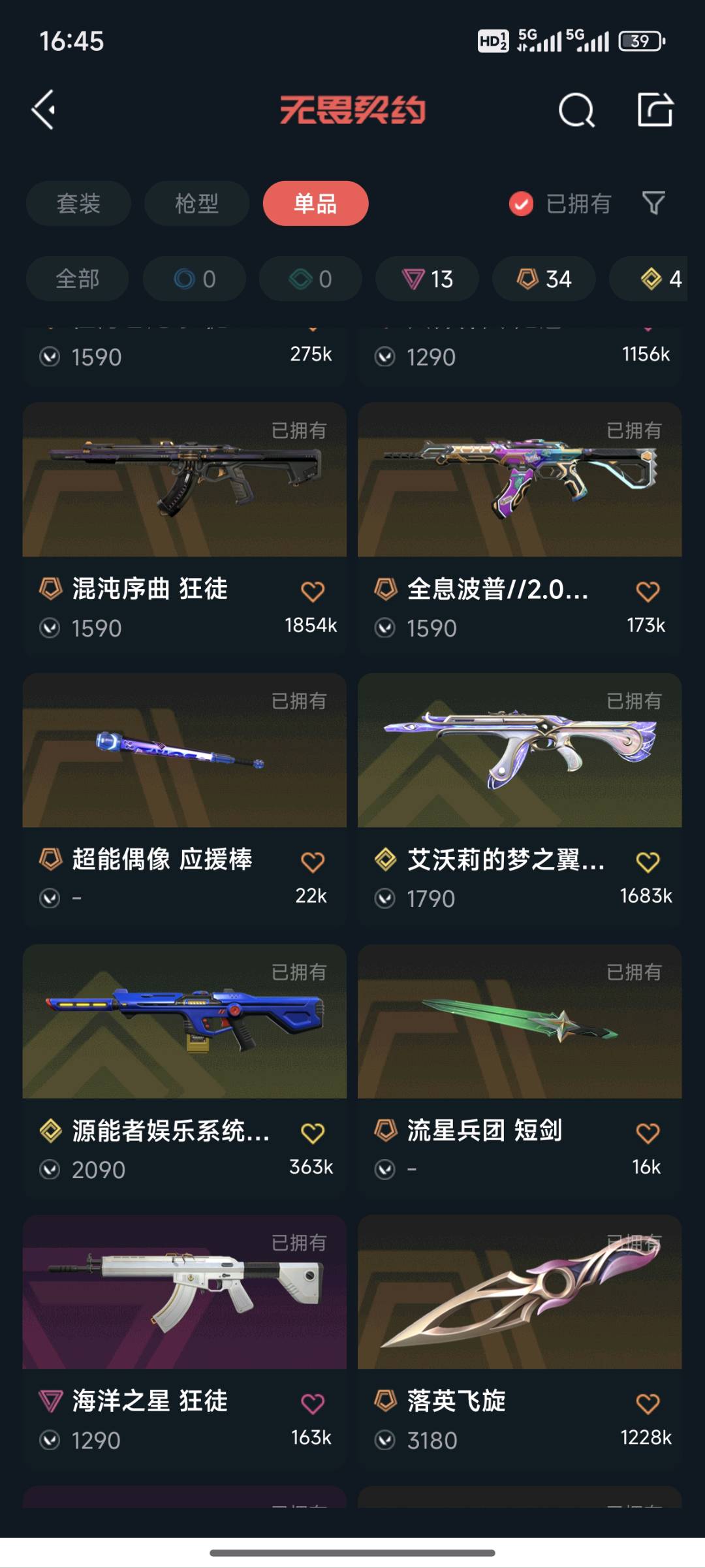Filter by the rarity chip showing 34

pyautogui.click(x=544, y=279)
